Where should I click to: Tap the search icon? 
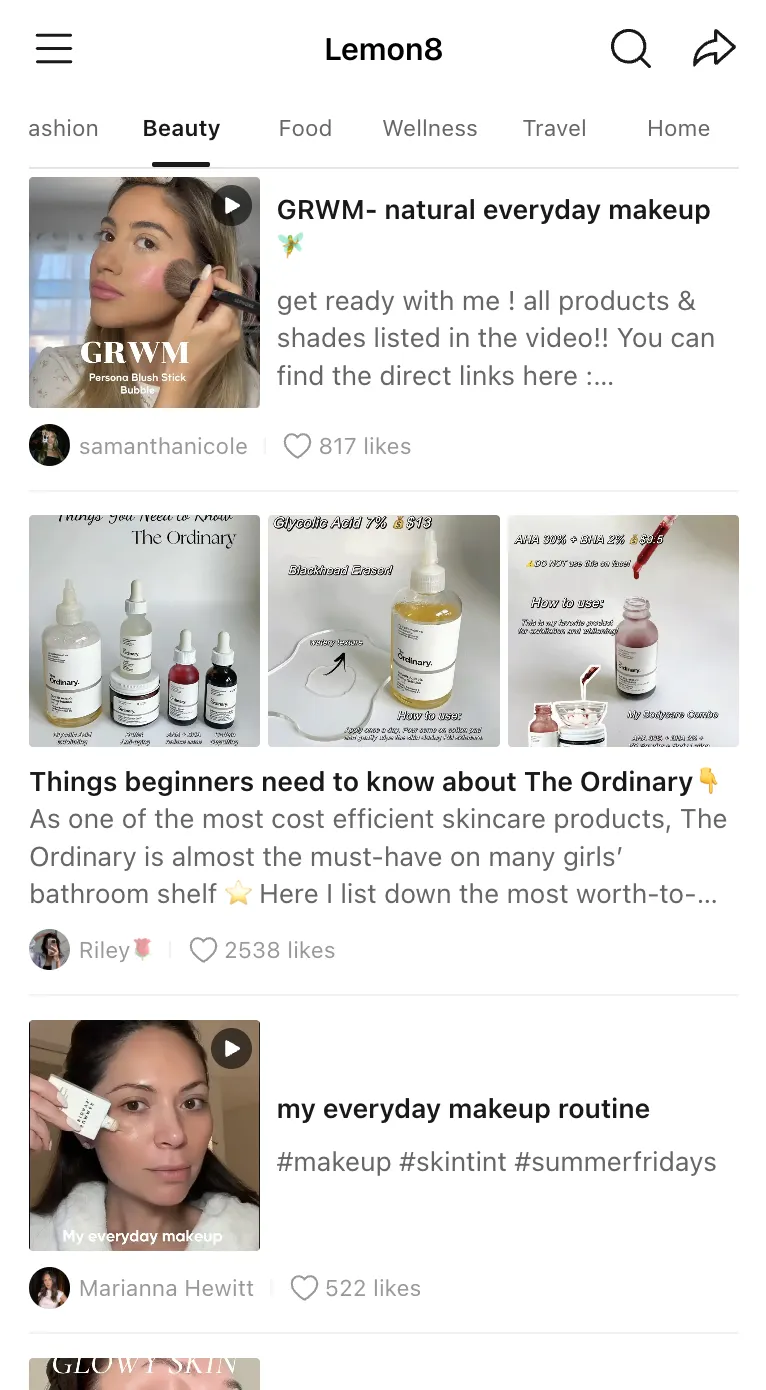(630, 48)
